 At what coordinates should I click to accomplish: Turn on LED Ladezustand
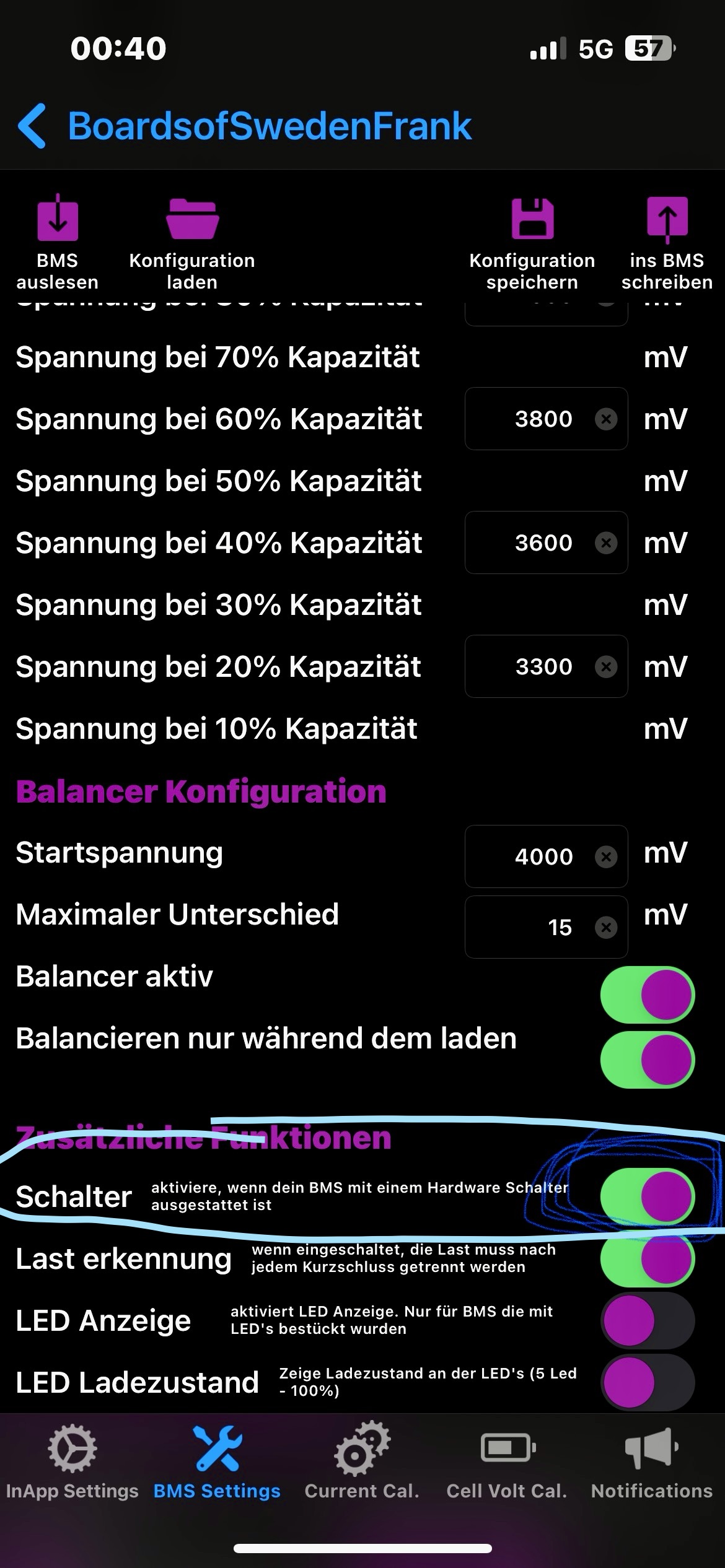tap(647, 1382)
